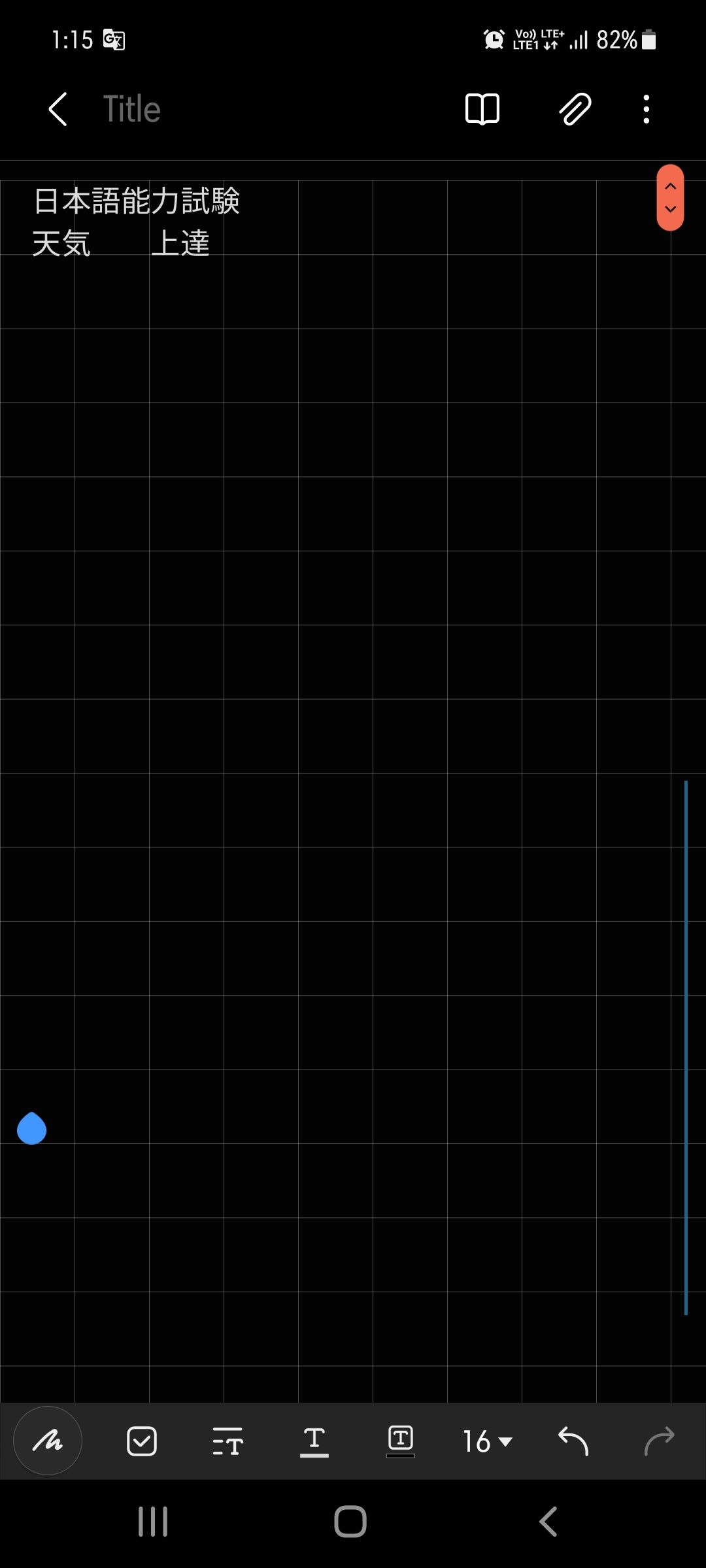Image resolution: width=706 pixels, height=1568 pixels.
Task: Open text style options
Action: point(227,1441)
